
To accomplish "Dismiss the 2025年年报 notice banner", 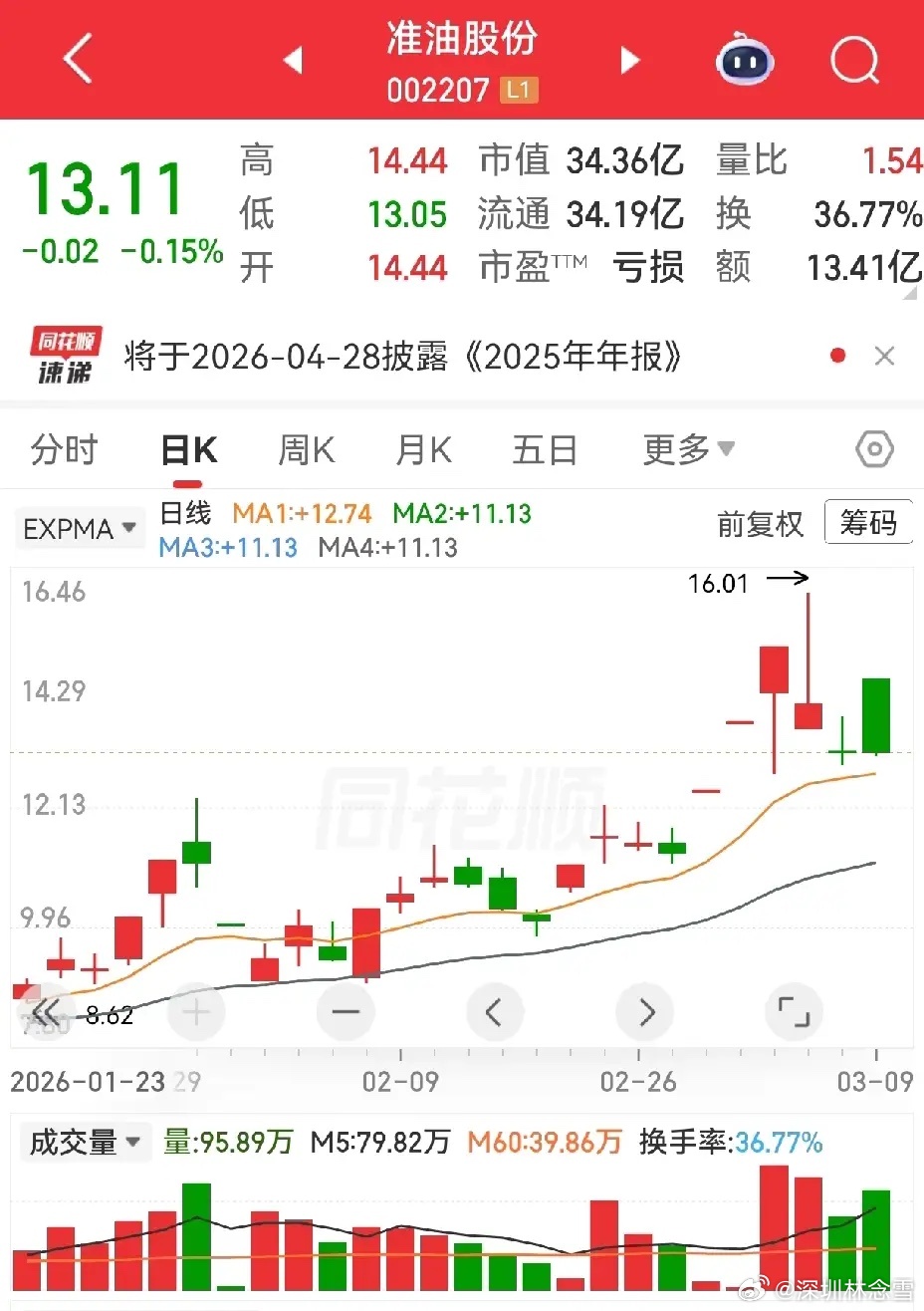I will click(x=884, y=356).
